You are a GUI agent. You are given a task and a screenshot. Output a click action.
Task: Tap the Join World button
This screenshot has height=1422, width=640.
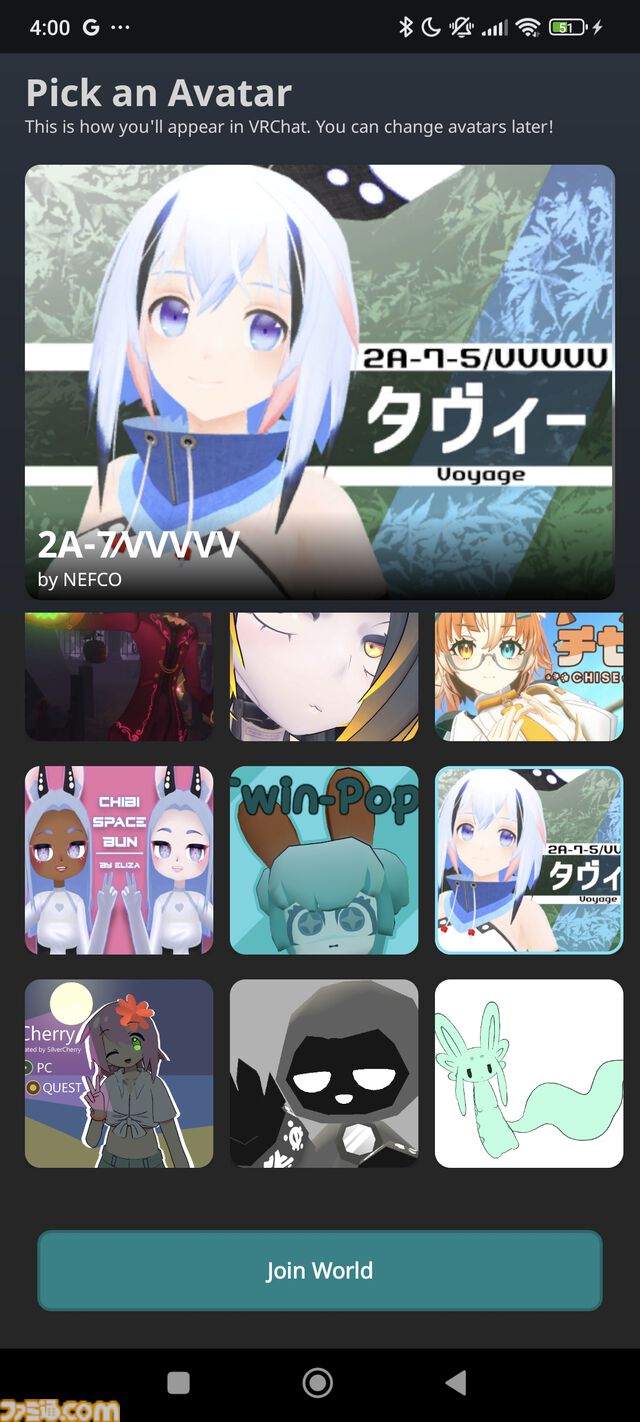(319, 1270)
